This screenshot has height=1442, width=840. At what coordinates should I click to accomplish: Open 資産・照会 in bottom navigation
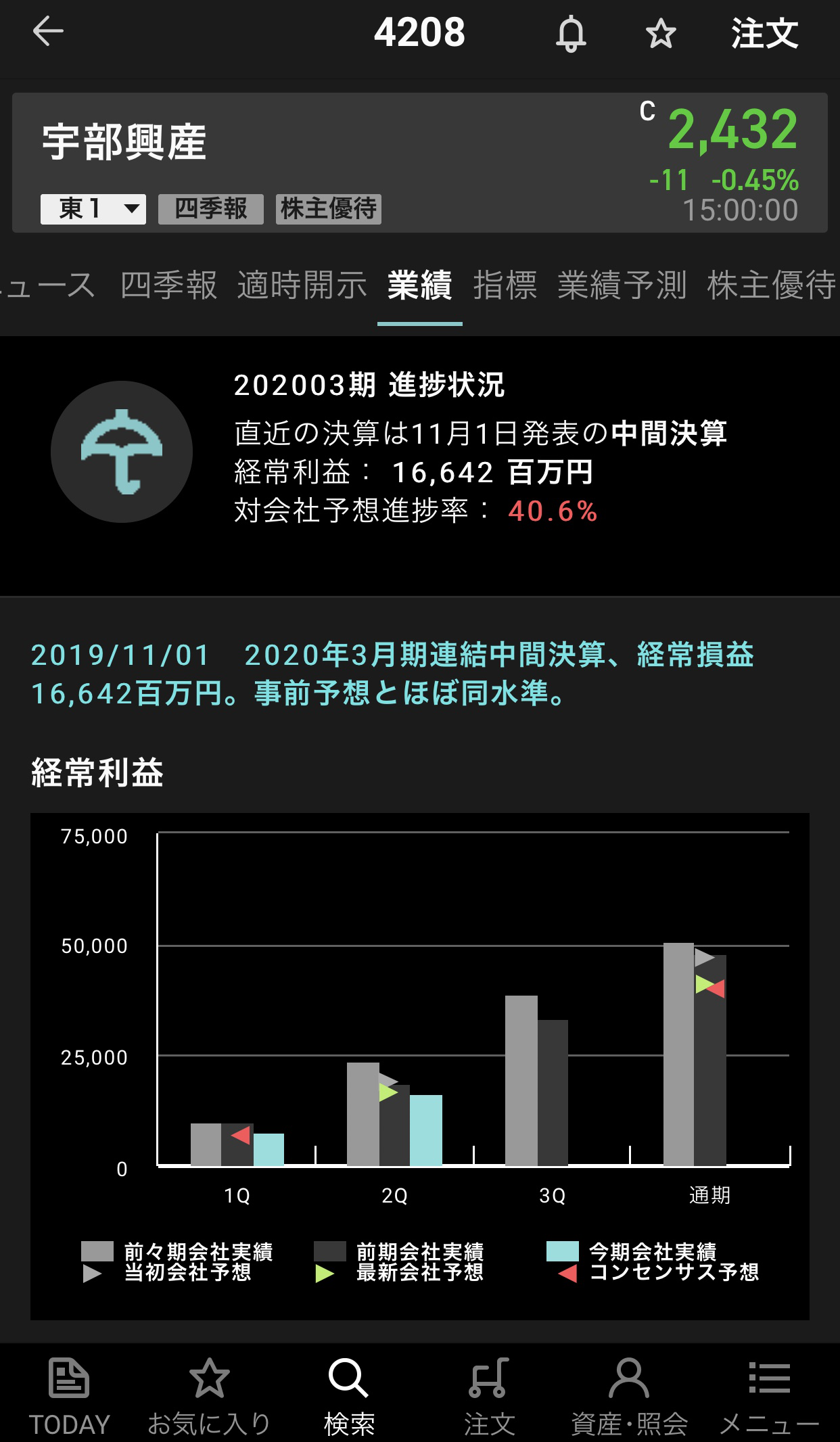[x=629, y=1396]
